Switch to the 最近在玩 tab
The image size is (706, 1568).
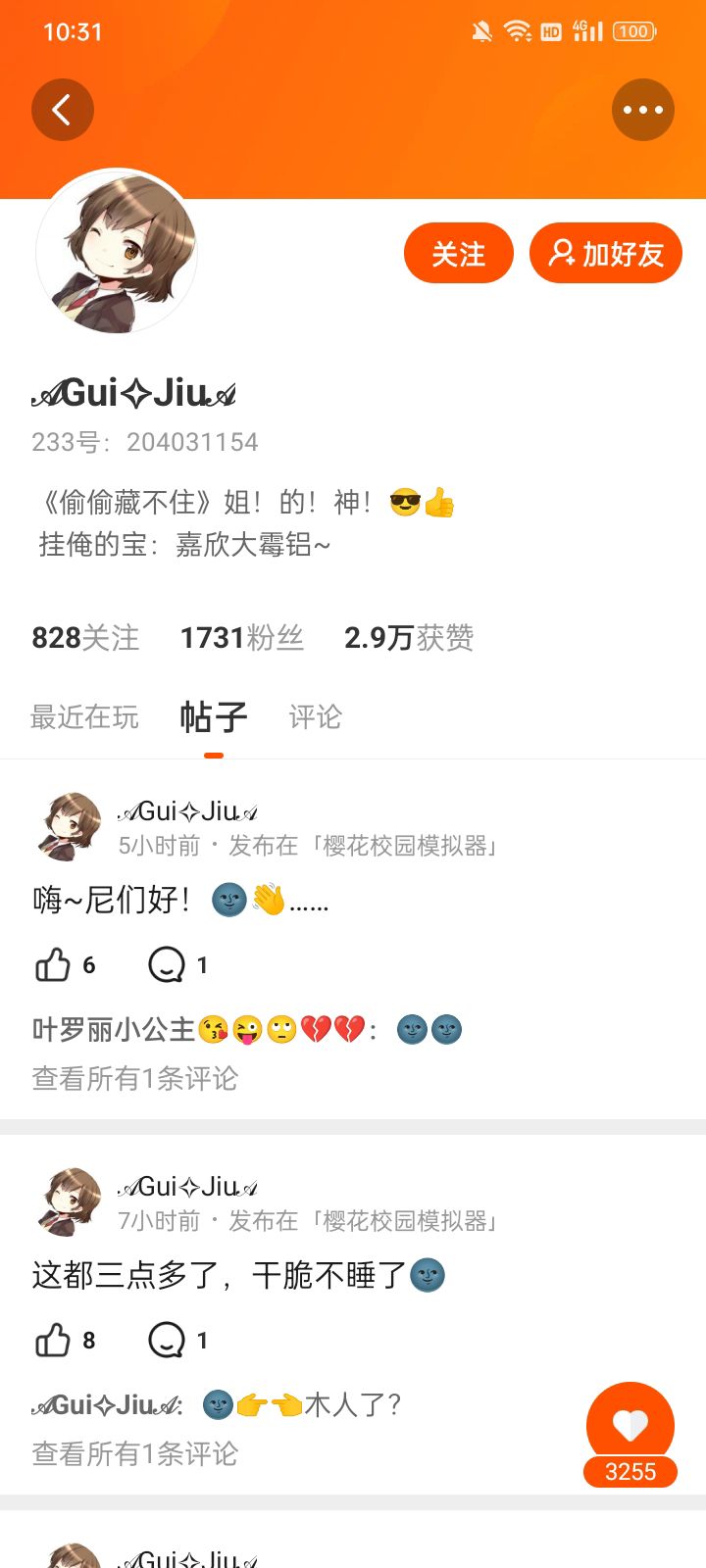(84, 717)
